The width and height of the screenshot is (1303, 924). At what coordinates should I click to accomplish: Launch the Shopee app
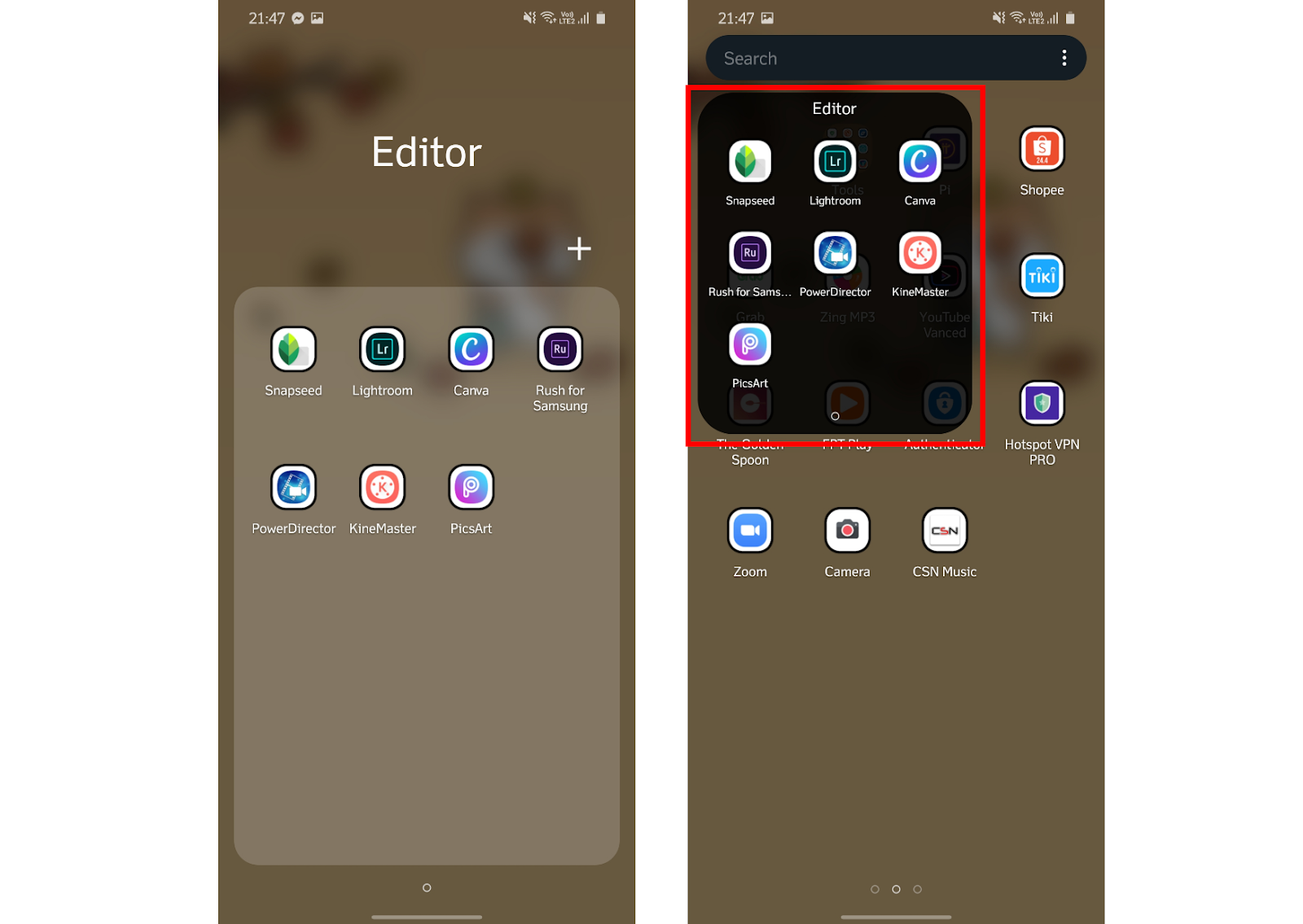[1042, 150]
